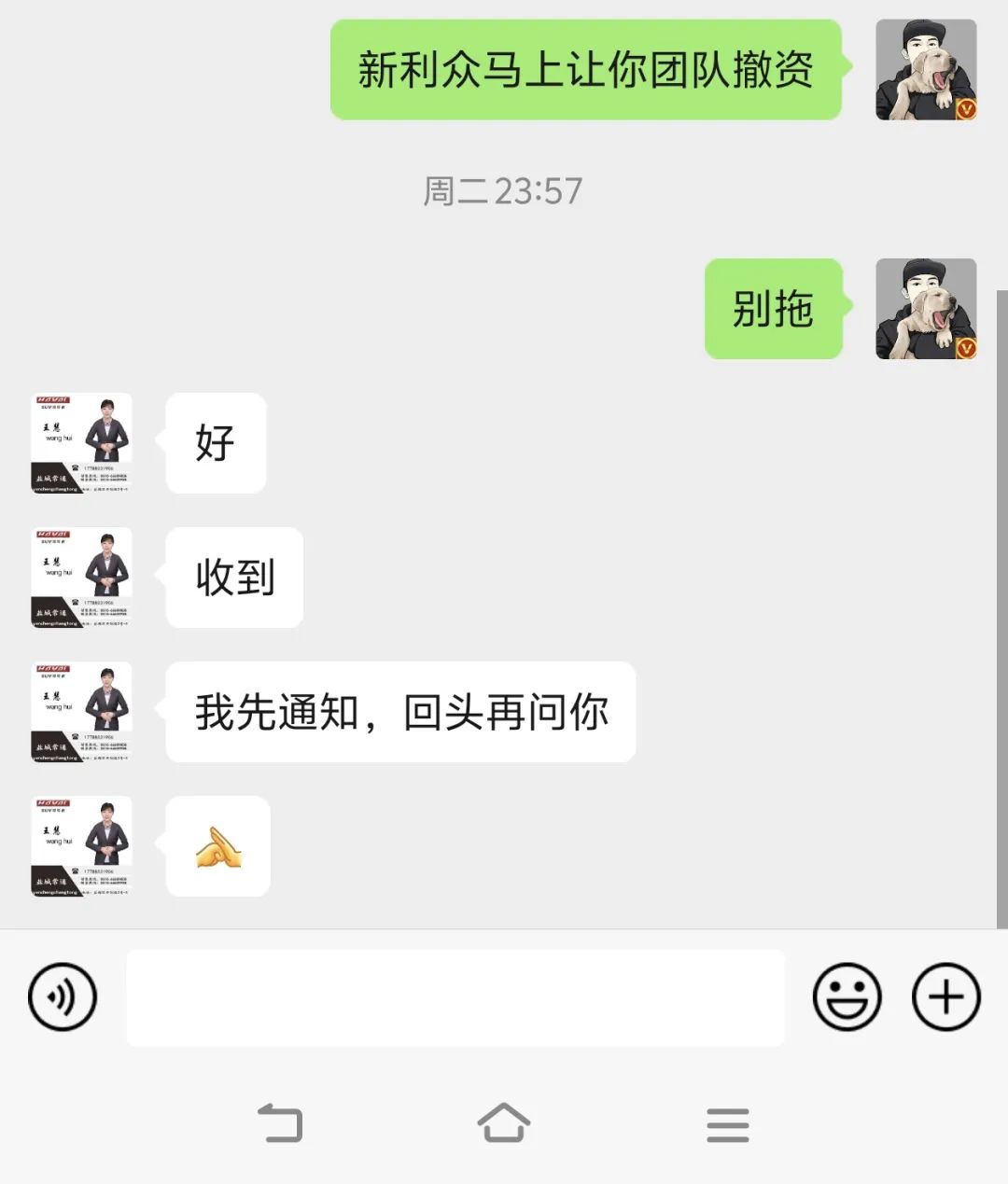Screen dimensions: 1008x1184
Task: Tap Wang Hui's avatar beside 收到
Action: (81, 577)
